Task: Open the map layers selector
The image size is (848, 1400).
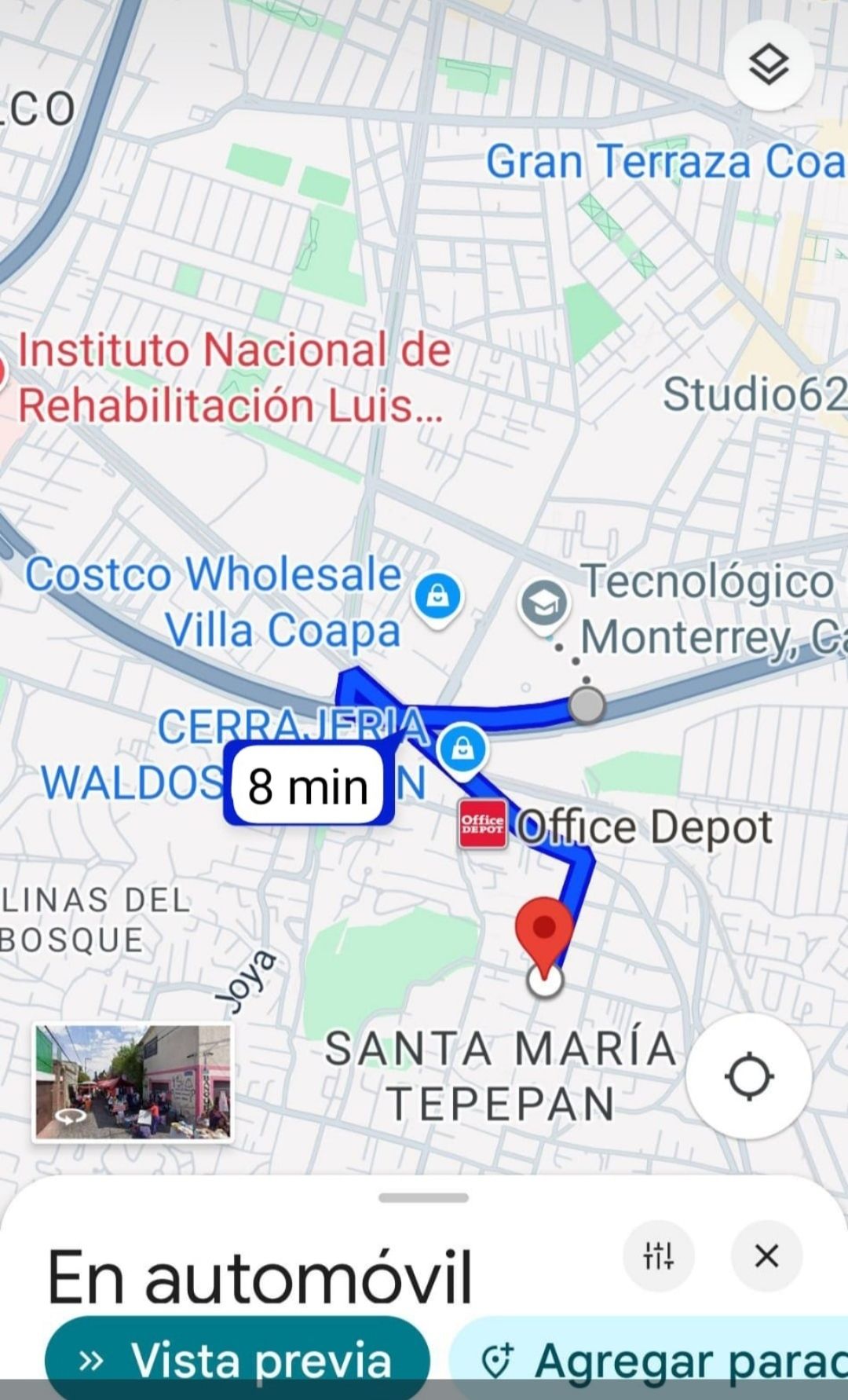Action: coord(768,65)
